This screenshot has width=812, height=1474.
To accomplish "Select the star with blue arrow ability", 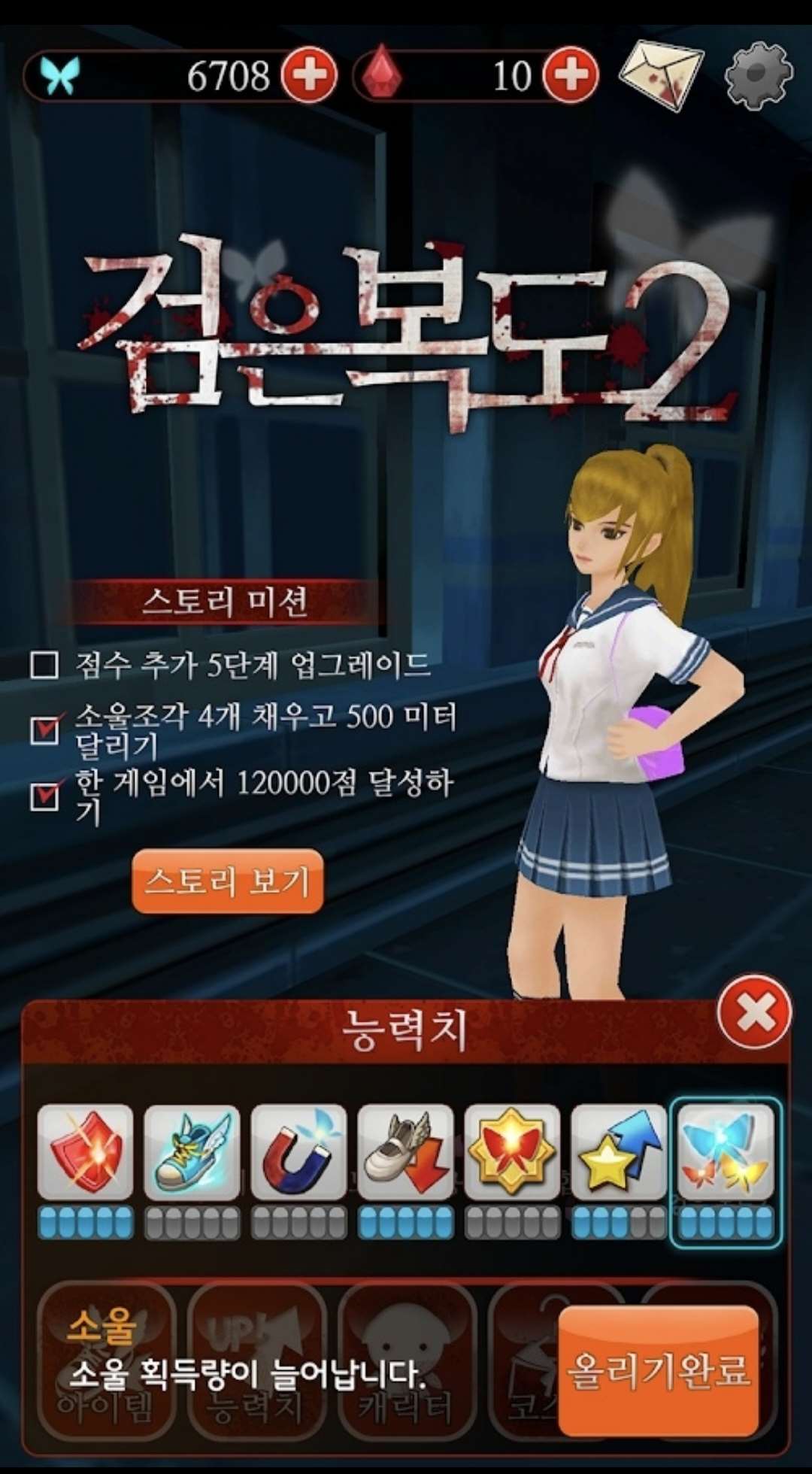I will tap(620, 1152).
